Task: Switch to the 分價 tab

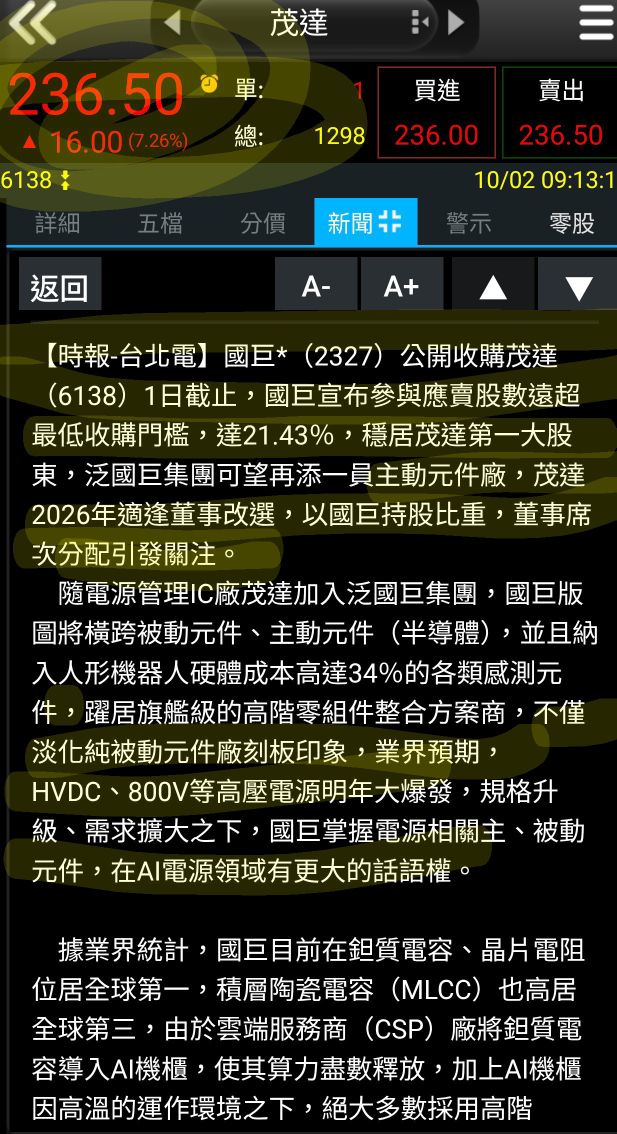Action: click(263, 223)
